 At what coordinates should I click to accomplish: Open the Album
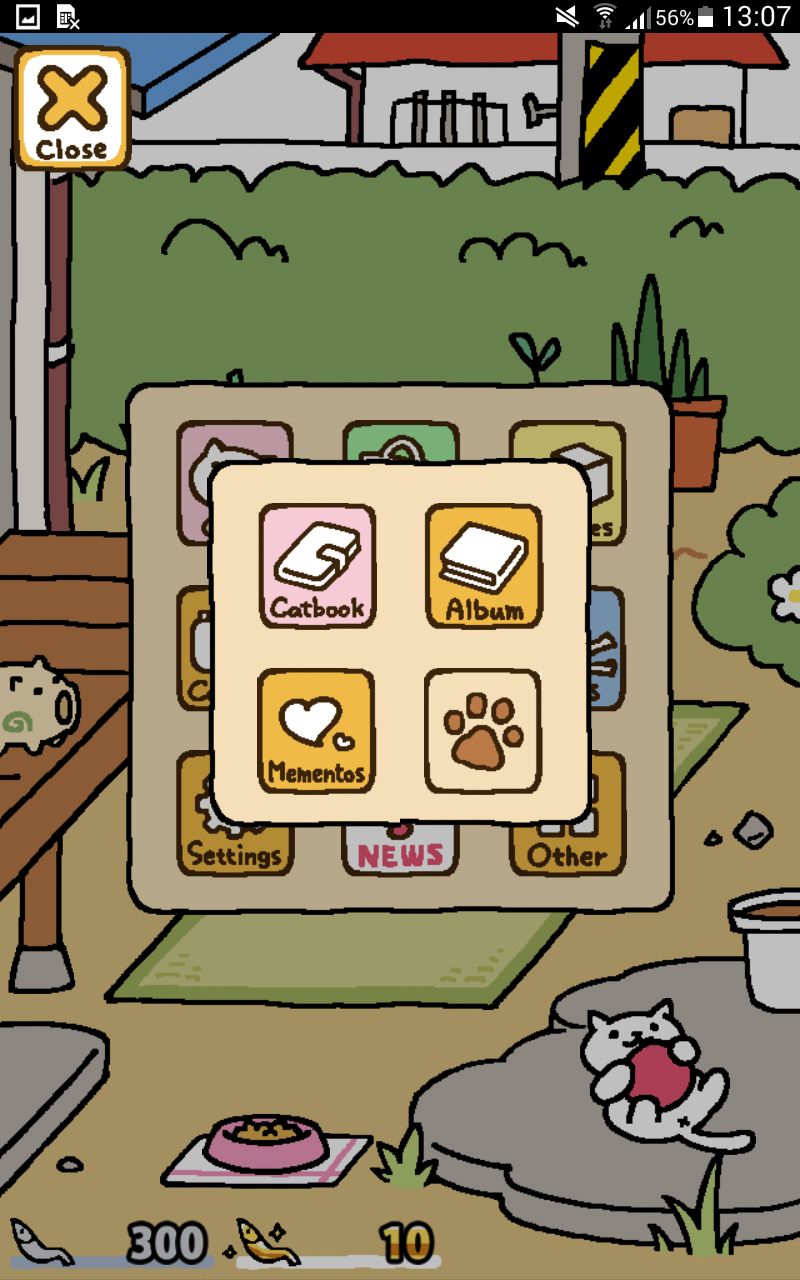[x=484, y=566]
